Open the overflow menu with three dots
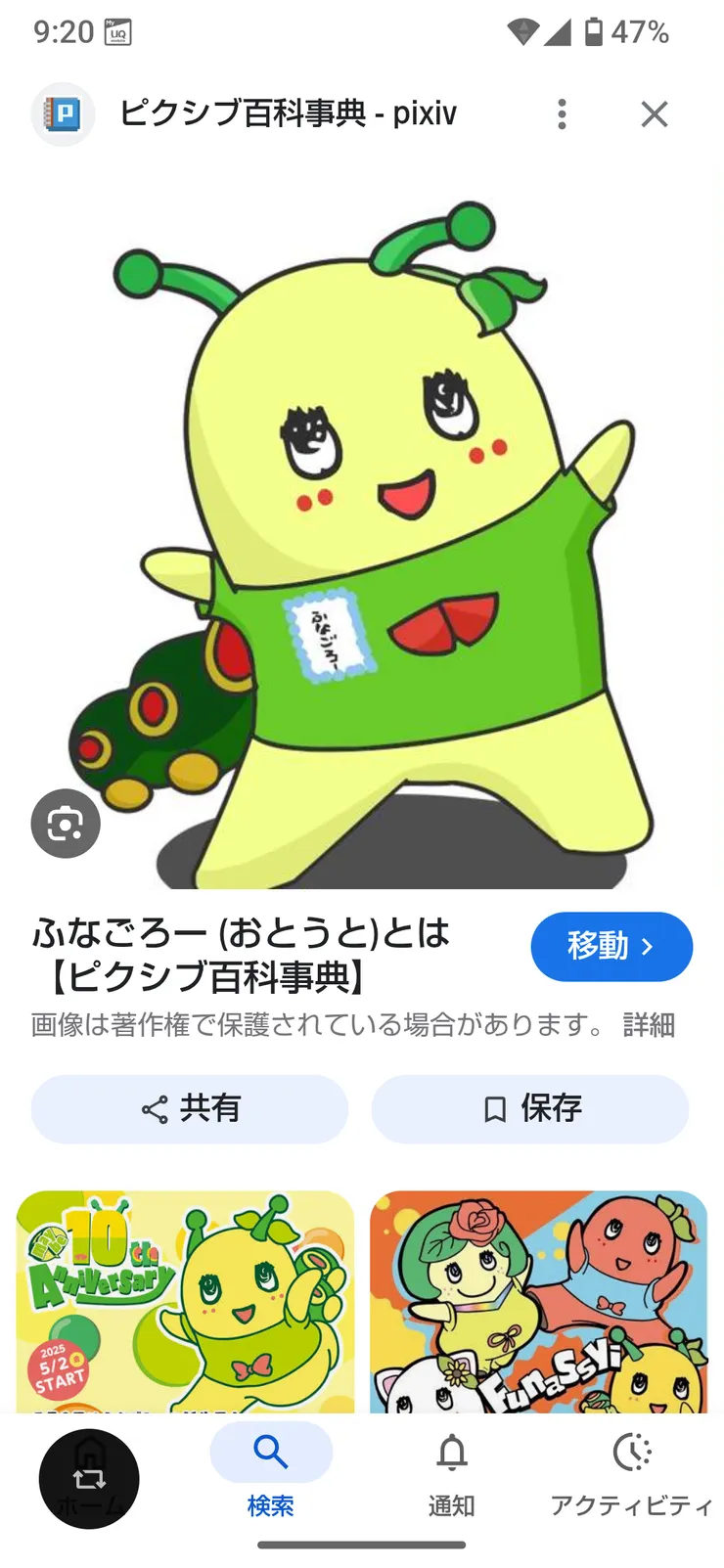724x1568 pixels. pyautogui.click(x=562, y=114)
